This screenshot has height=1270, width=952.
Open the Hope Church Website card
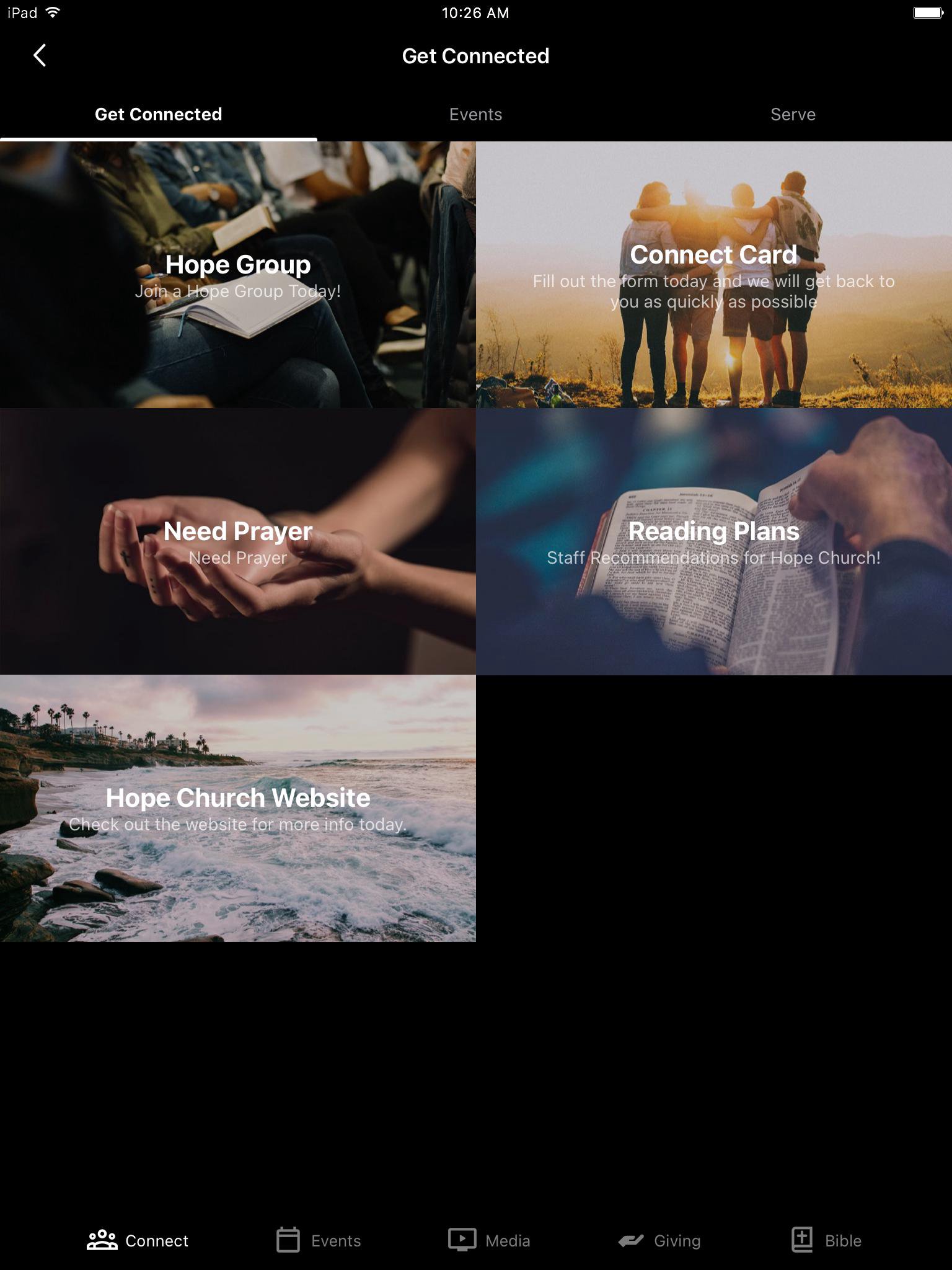(x=238, y=808)
